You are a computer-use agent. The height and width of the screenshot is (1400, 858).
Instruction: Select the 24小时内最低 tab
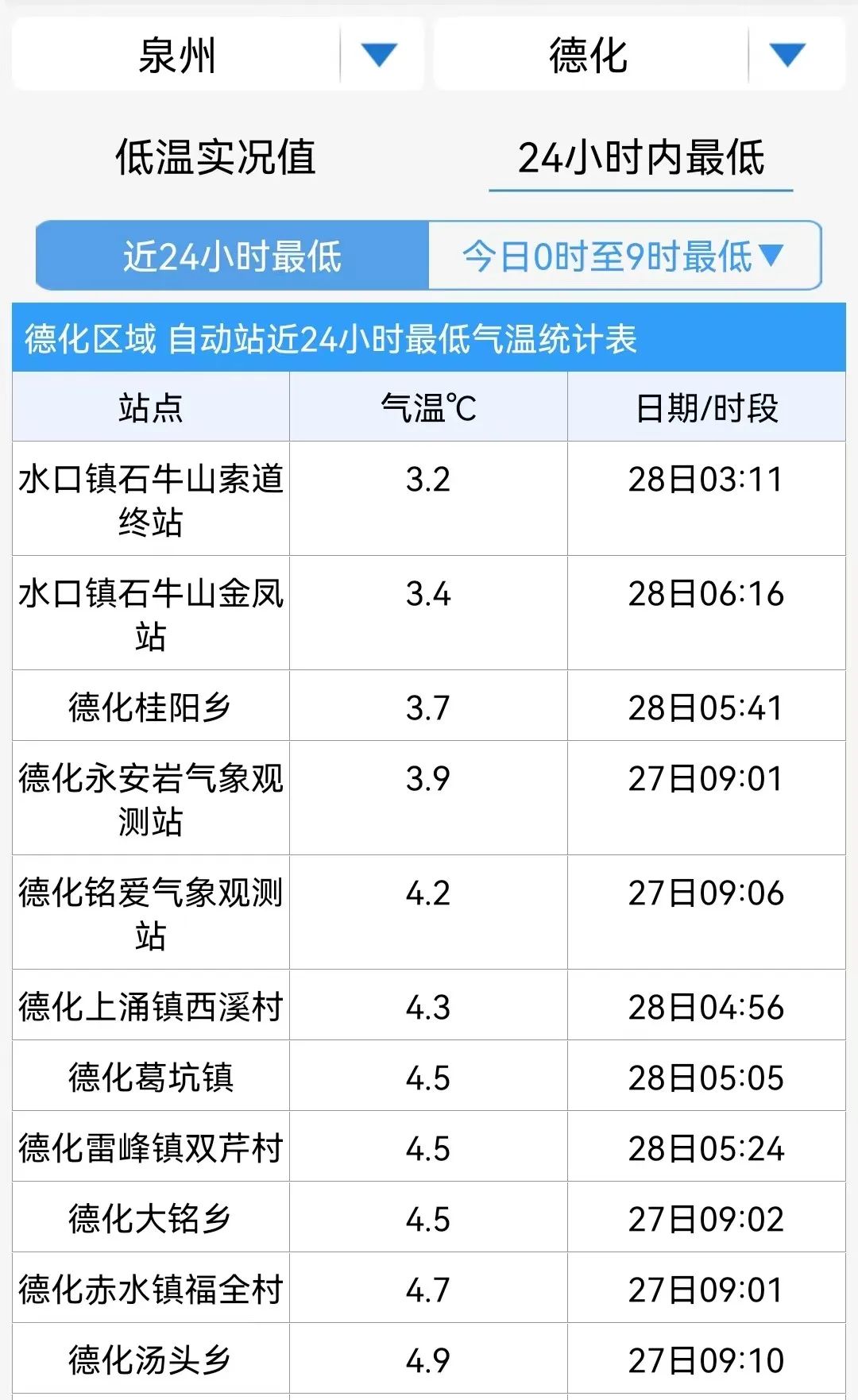(x=641, y=157)
